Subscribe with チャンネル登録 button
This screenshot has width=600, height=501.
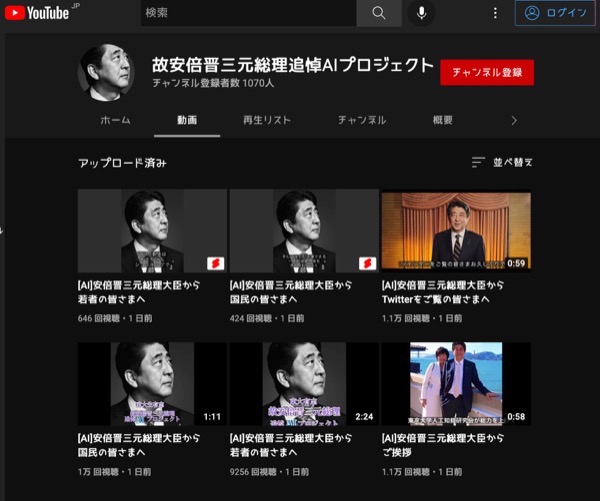coord(487,73)
